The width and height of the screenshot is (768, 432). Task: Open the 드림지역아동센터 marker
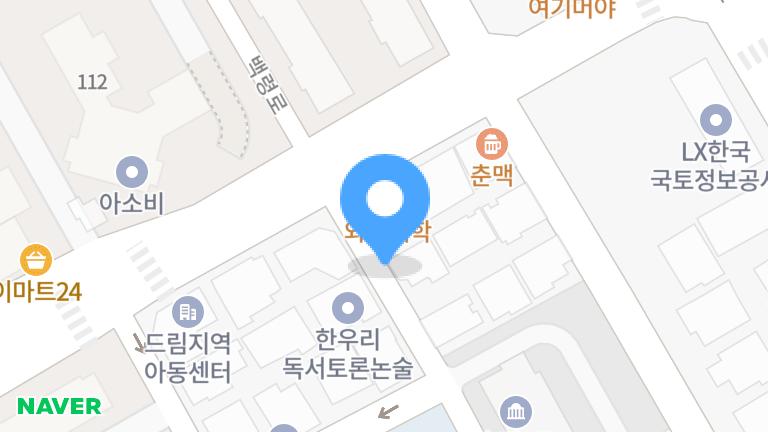click(x=187, y=311)
